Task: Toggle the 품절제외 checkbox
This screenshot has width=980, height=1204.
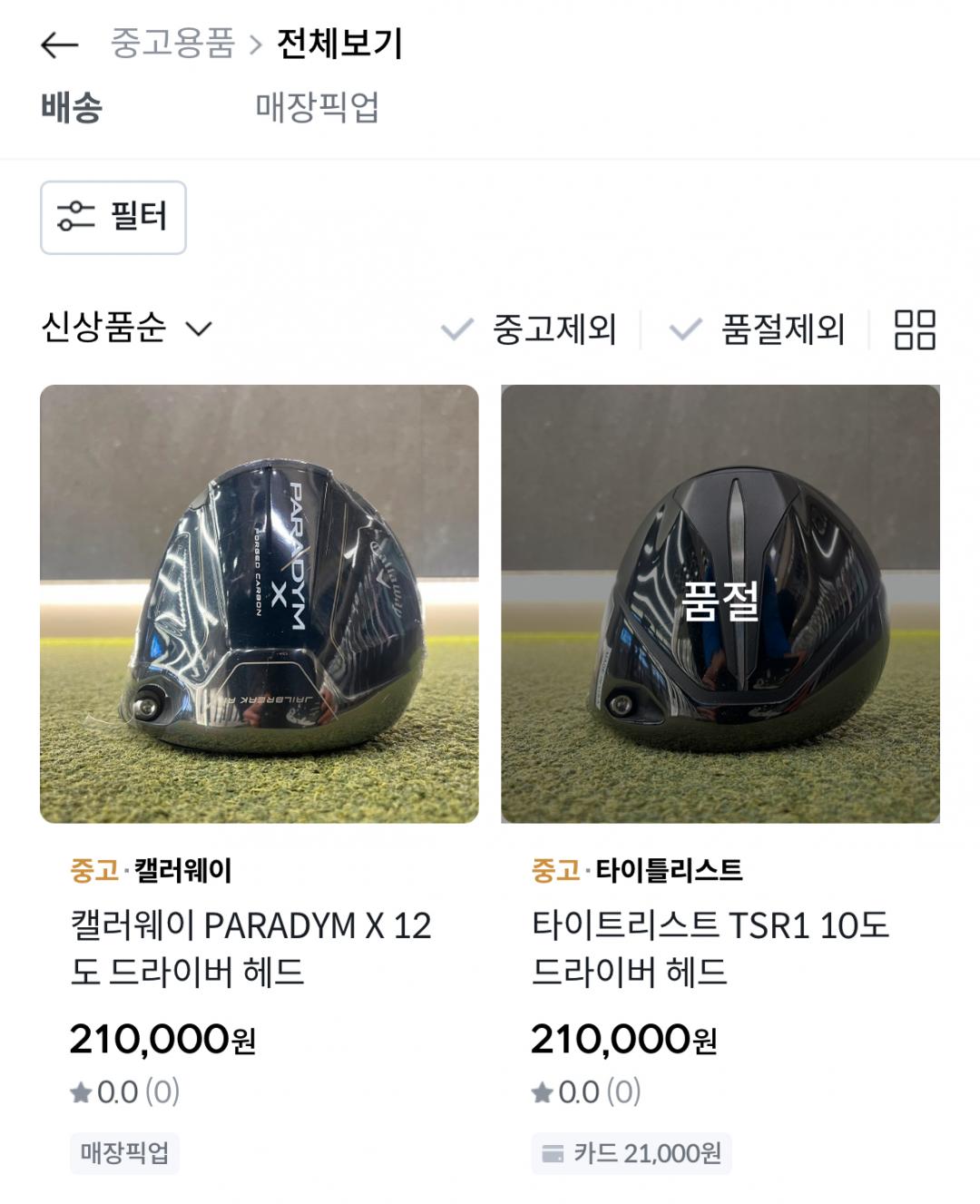Action: 758,329
